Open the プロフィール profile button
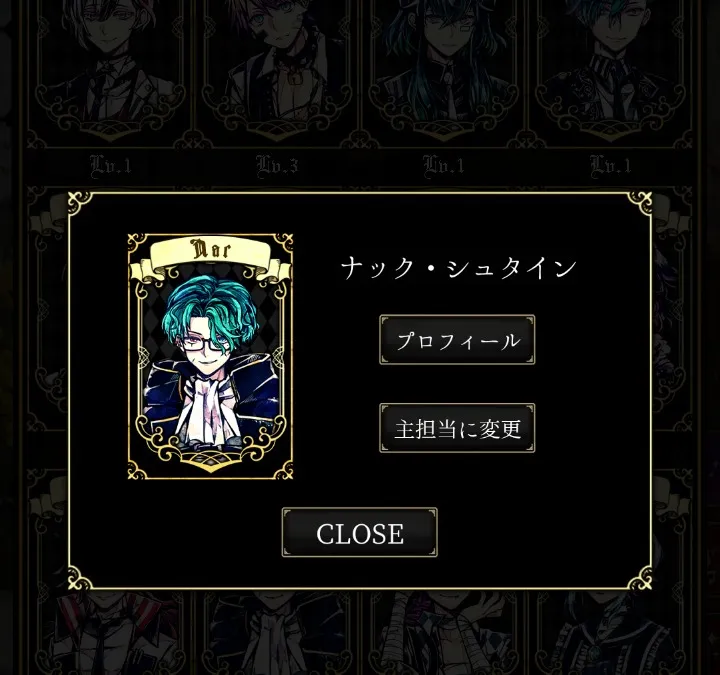Image resolution: width=720 pixels, height=675 pixels. coord(457,340)
